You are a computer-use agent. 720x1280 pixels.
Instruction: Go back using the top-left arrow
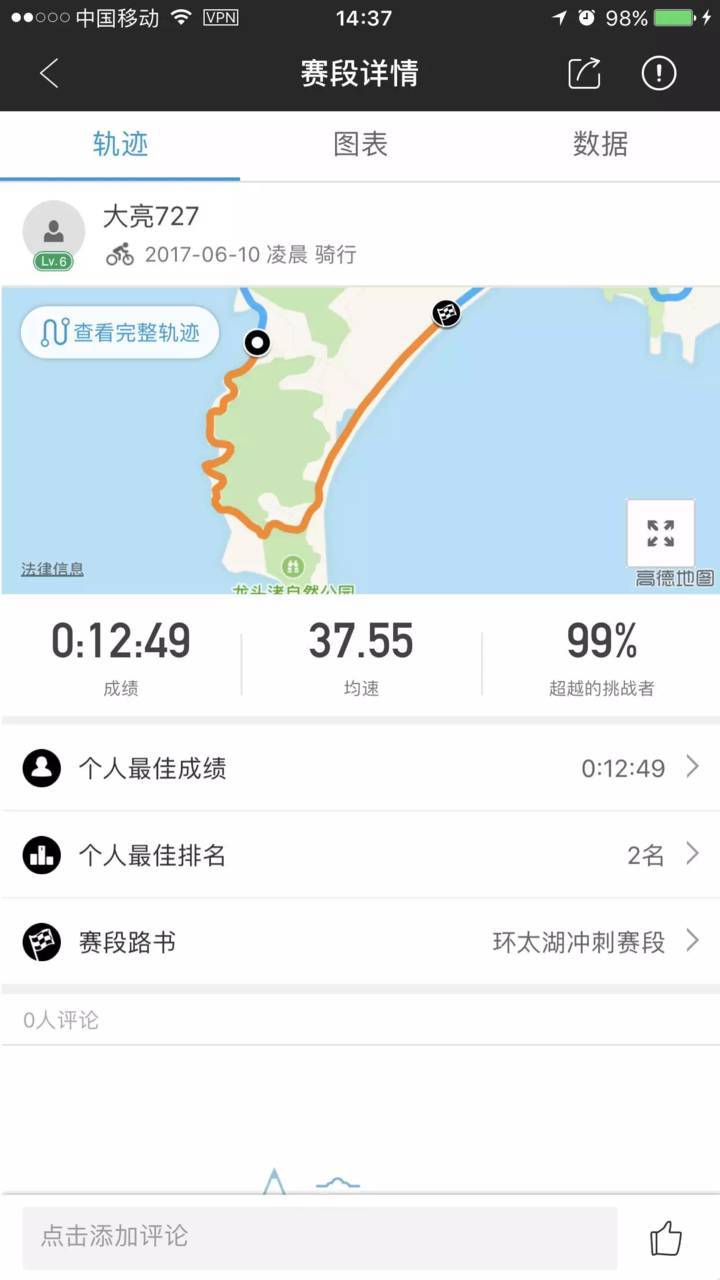tap(48, 73)
